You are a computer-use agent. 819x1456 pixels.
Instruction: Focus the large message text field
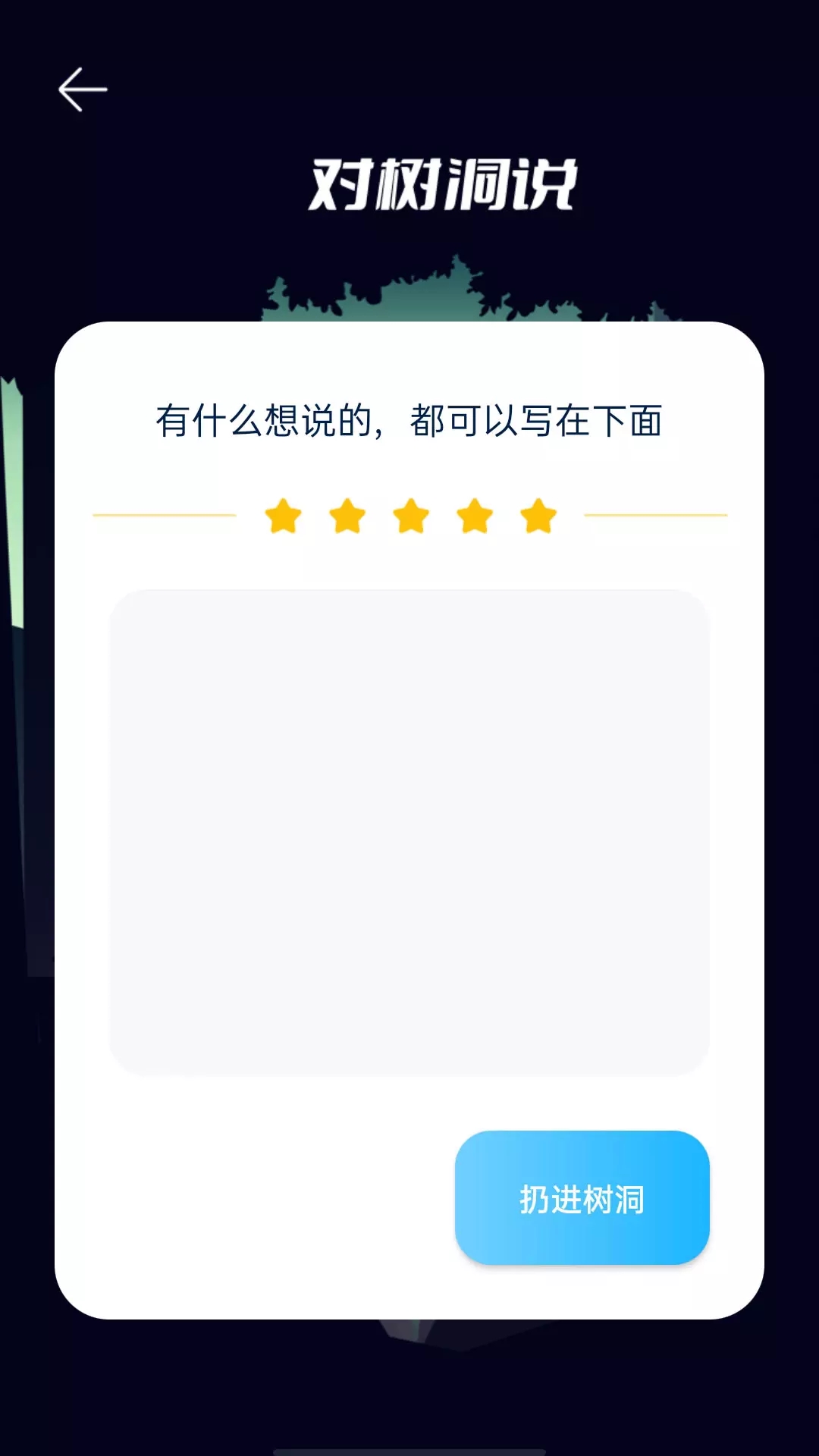[x=409, y=832]
